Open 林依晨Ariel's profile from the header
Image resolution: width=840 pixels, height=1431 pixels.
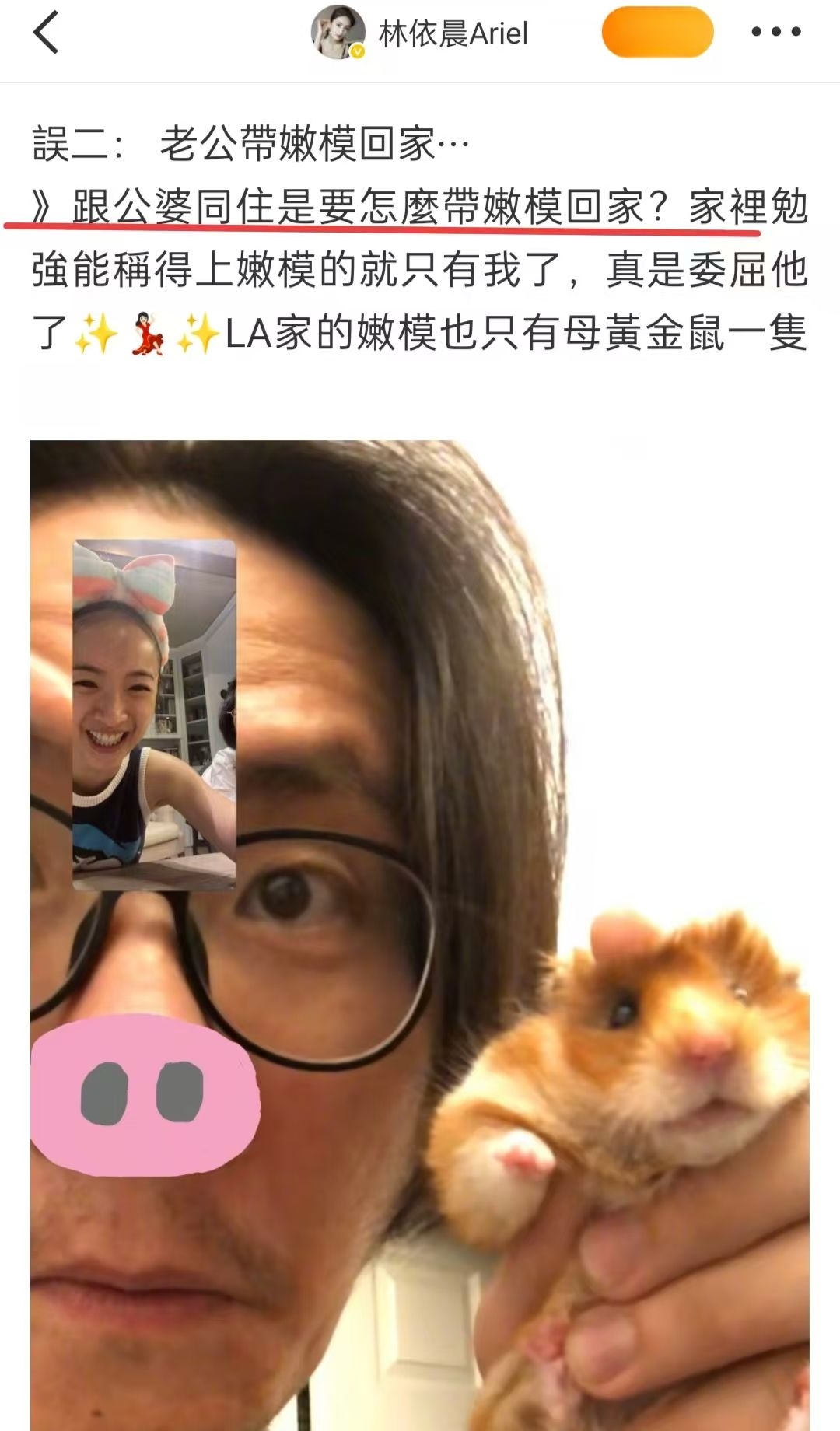(x=420, y=33)
